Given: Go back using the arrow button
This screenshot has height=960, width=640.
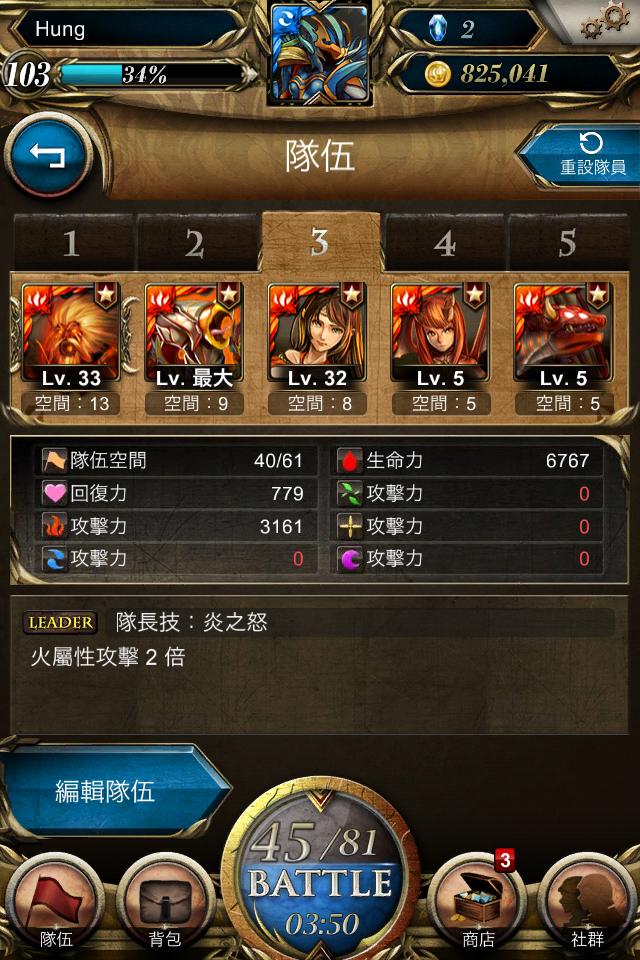Looking at the screenshot, I should 47,156.
